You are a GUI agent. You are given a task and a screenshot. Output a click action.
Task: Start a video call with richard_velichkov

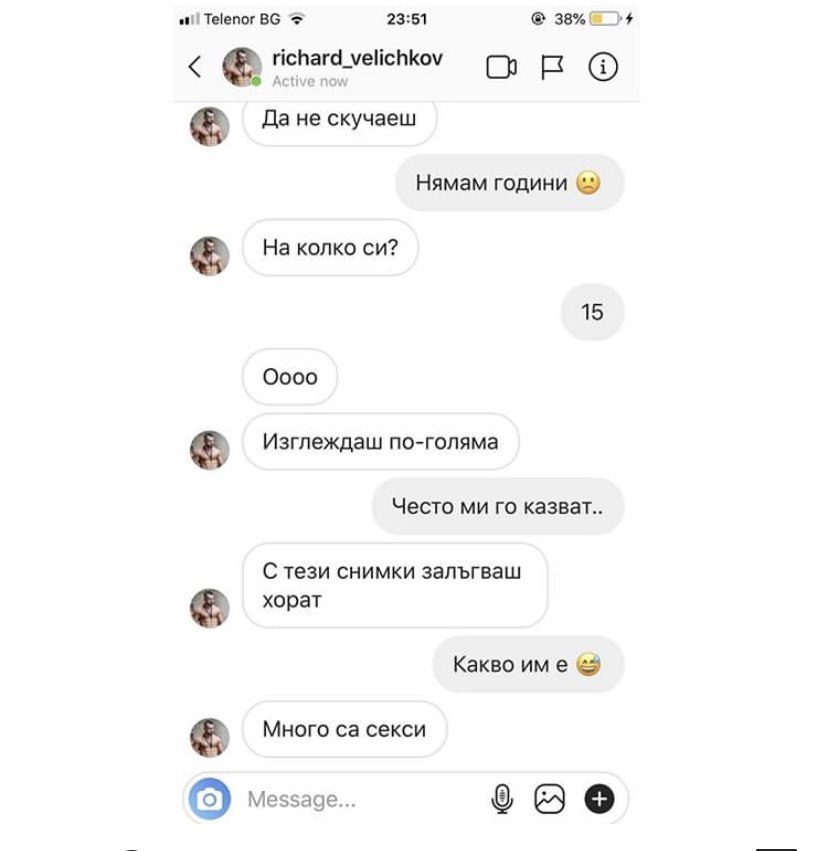(x=501, y=67)
